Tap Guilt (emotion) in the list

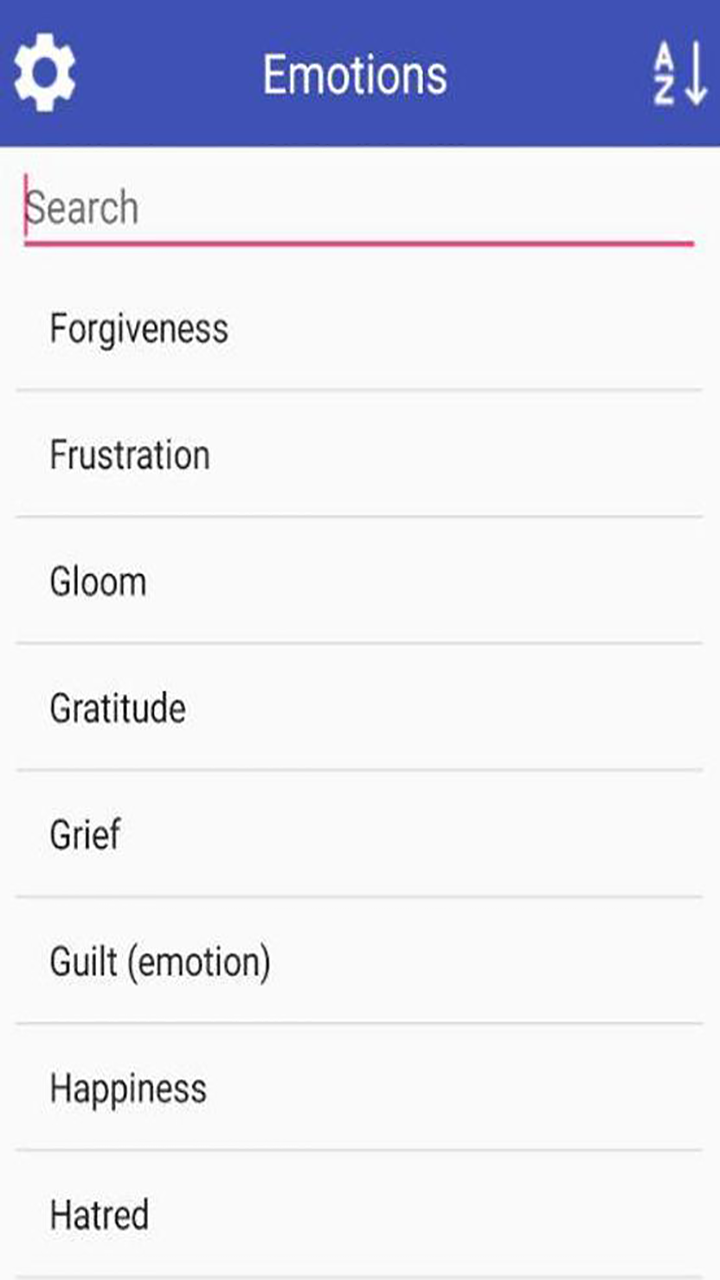[162, 962]
